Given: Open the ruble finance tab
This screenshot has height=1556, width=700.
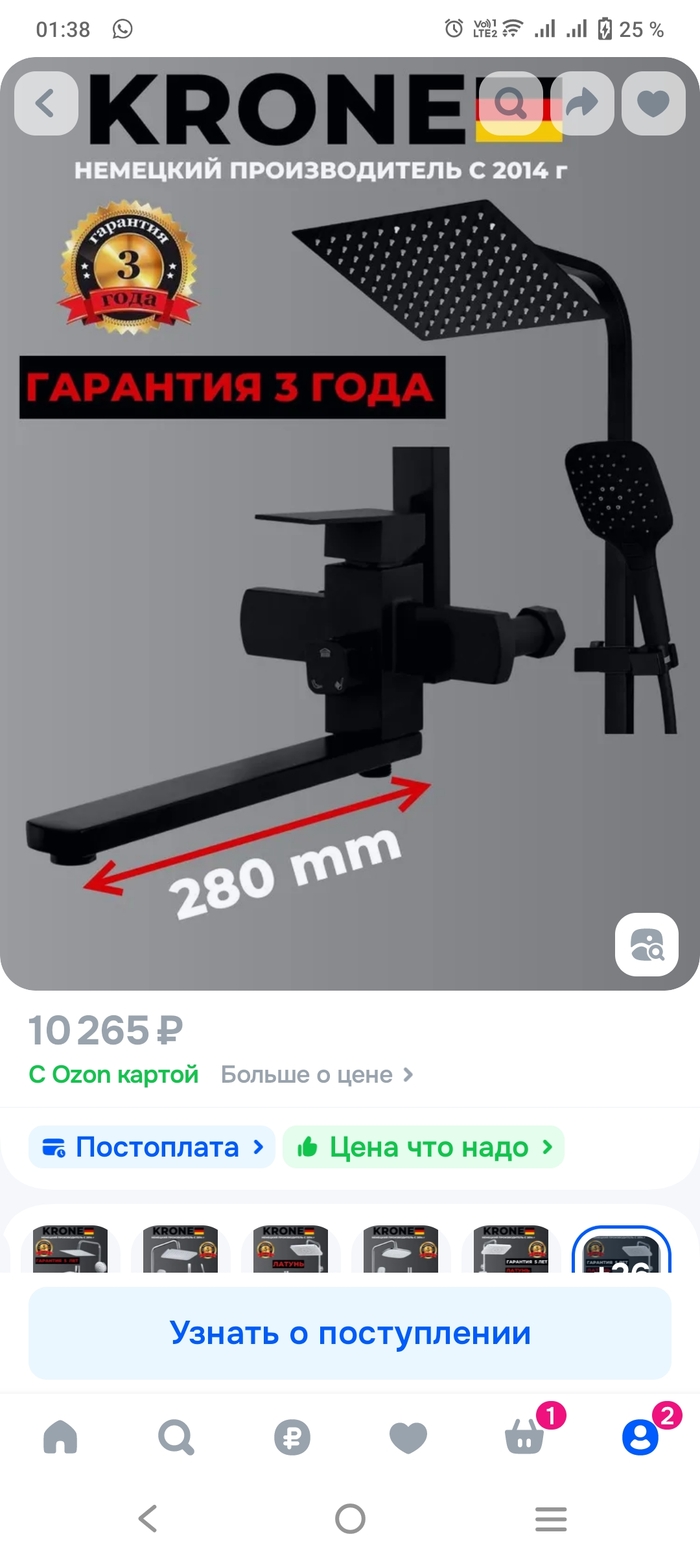Looking at the screenshot, I should (292, 1438).
